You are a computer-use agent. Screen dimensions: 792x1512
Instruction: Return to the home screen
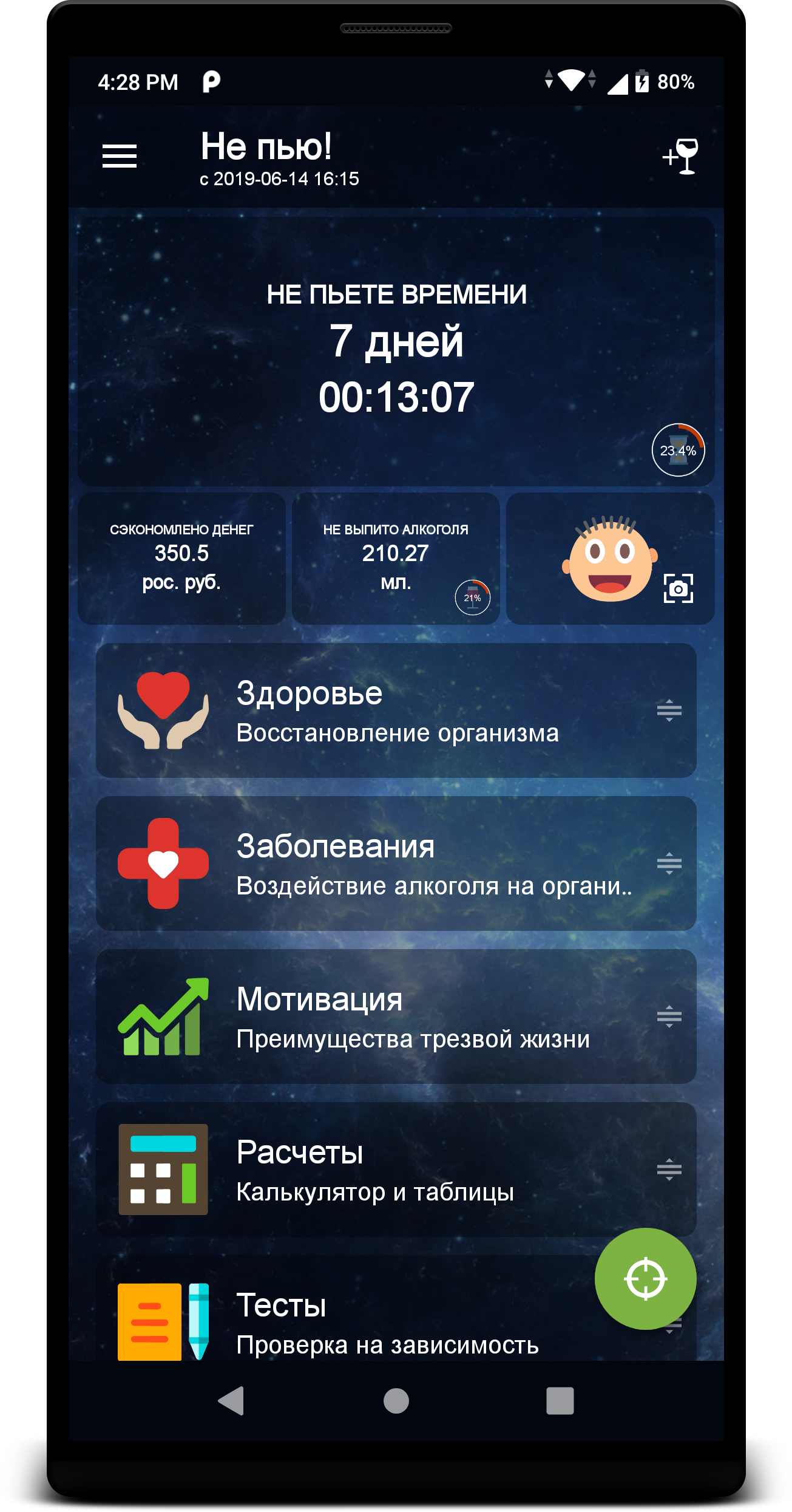click(x=396, y=1401)
